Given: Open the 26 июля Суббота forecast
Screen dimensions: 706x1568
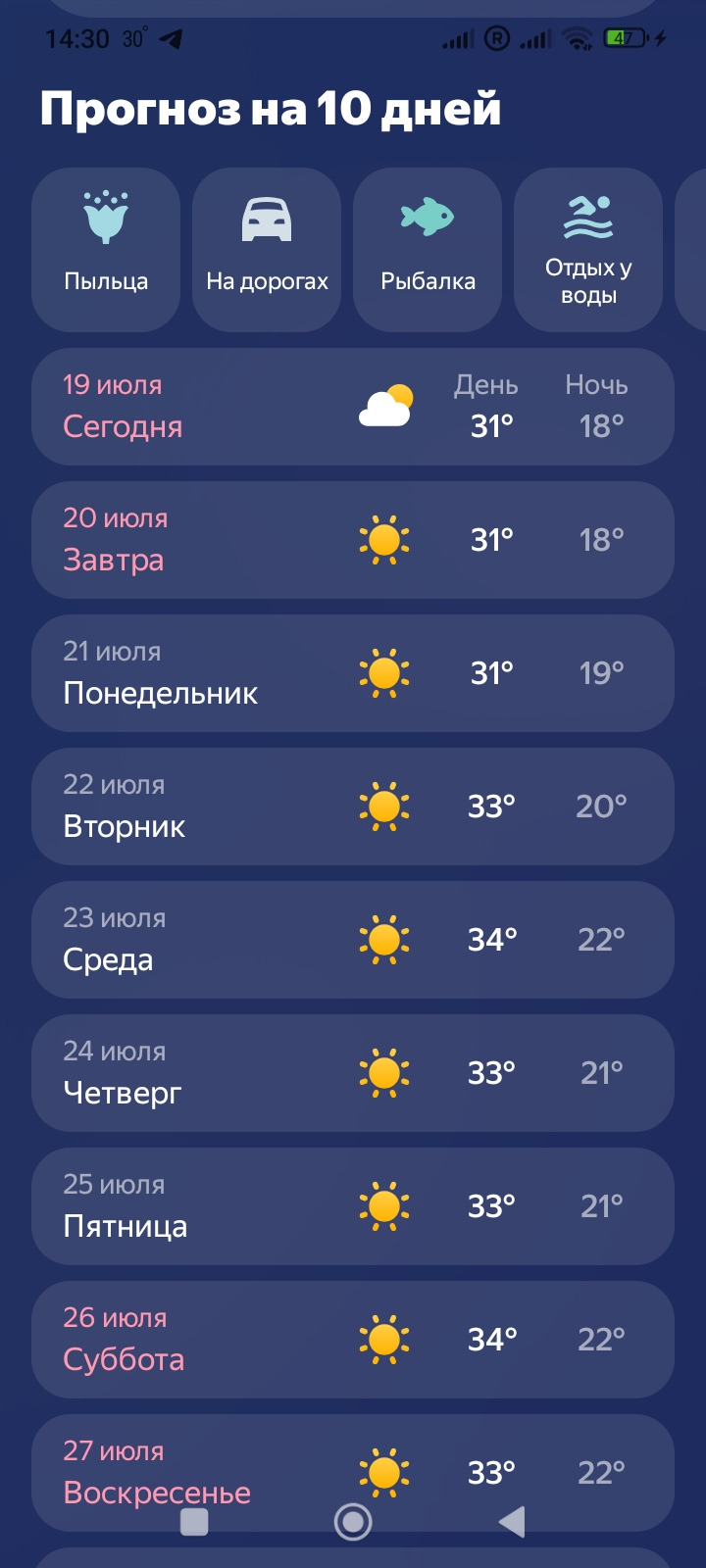Looking at the screenshot, I should (x=353, y=1340).
